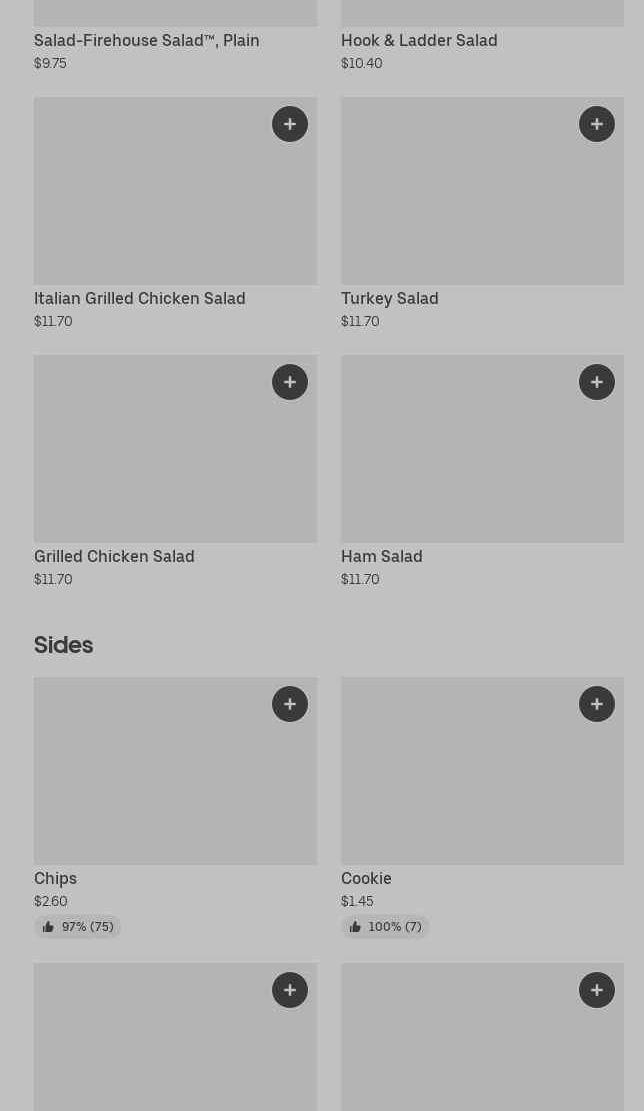Screen dimensions: 644x1111
Task: View the Chips side item
Action: [55, 878]
